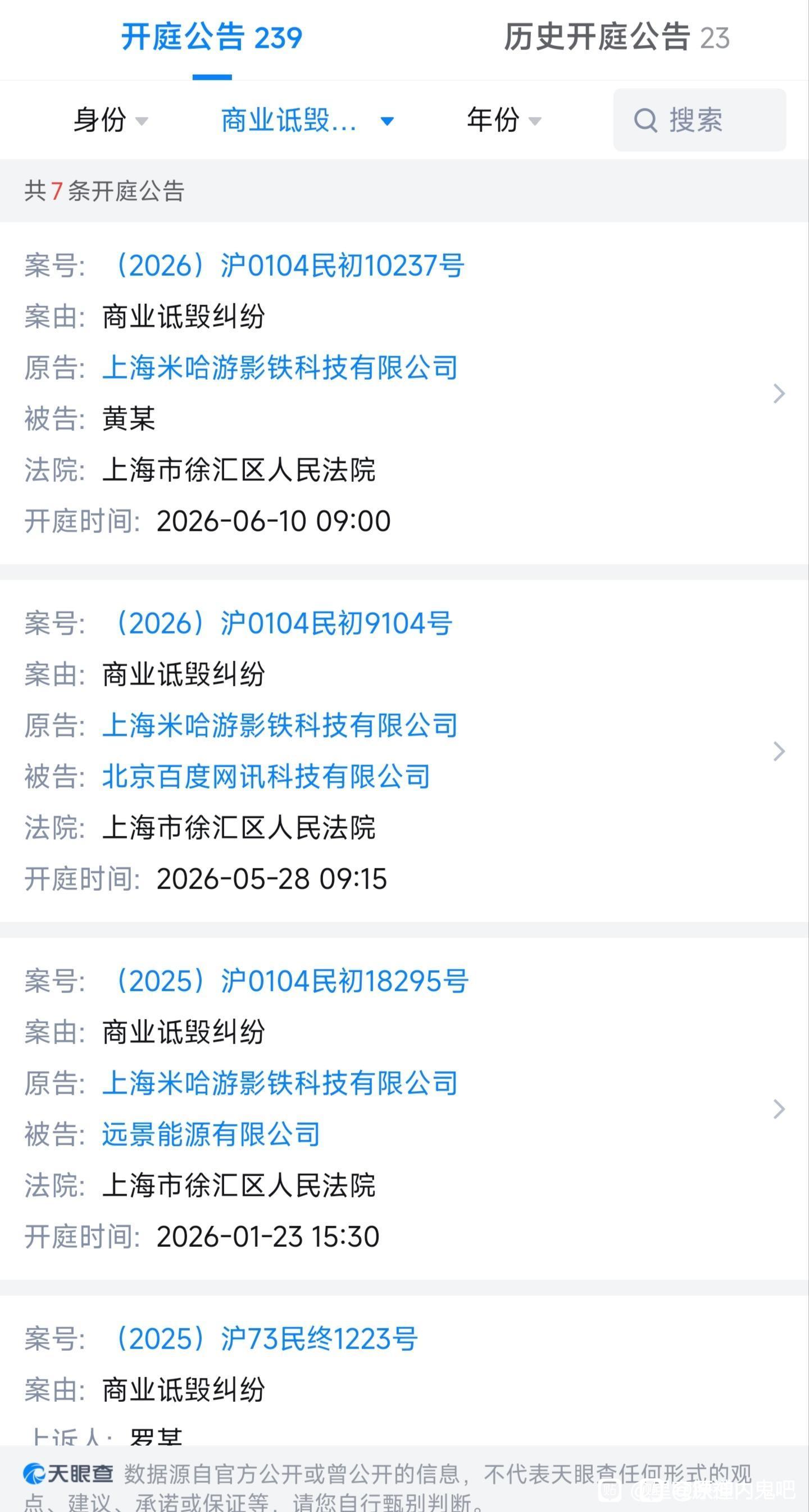The image size is (809, 1512).
Task: View defendant 远景能源有限公司
Action: pos(211,1134)
